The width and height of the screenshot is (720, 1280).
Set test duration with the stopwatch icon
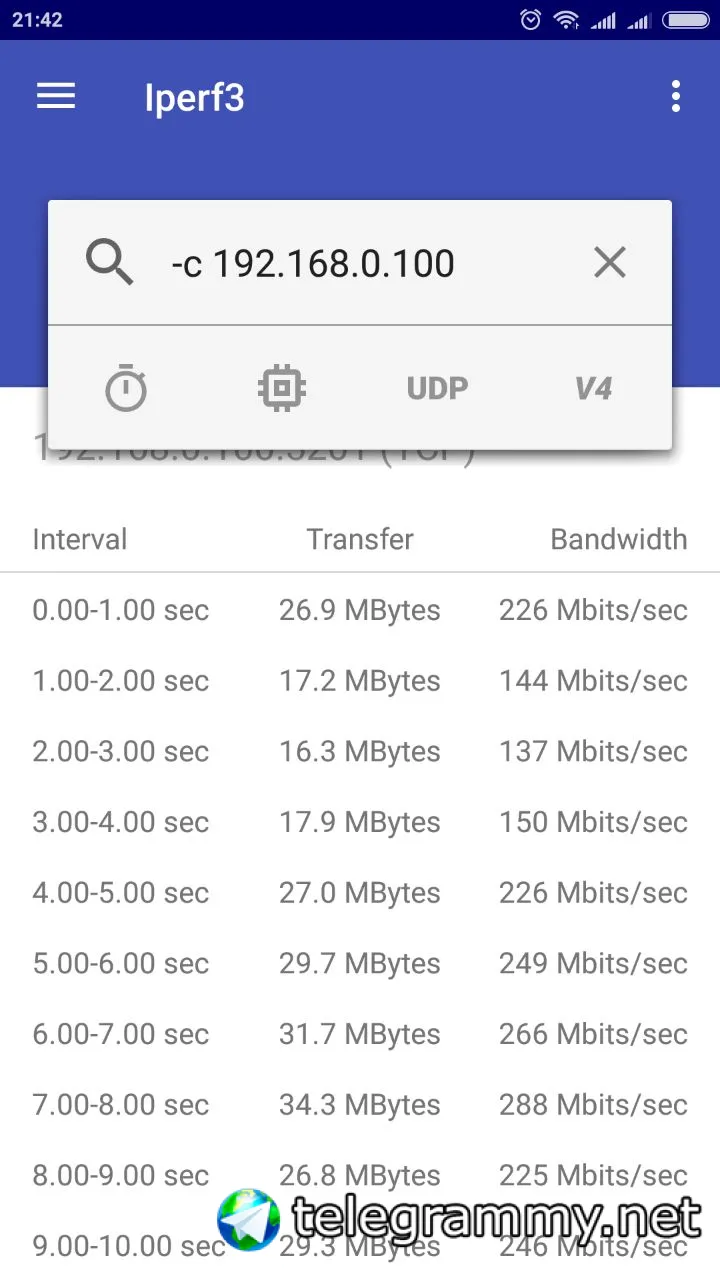tap(126, 388)
